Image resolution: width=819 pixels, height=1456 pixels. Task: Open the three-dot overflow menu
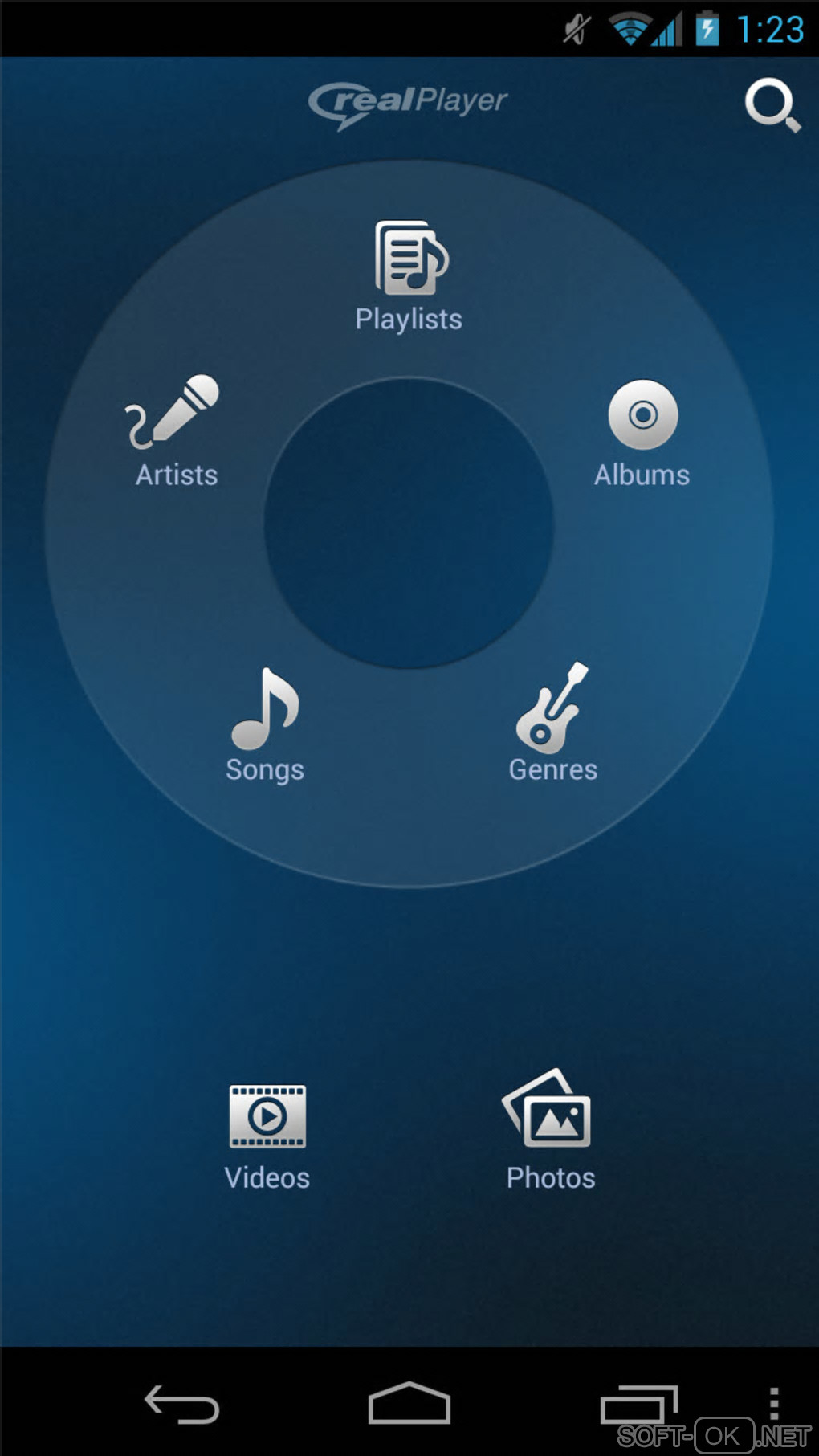point(773,1403)
